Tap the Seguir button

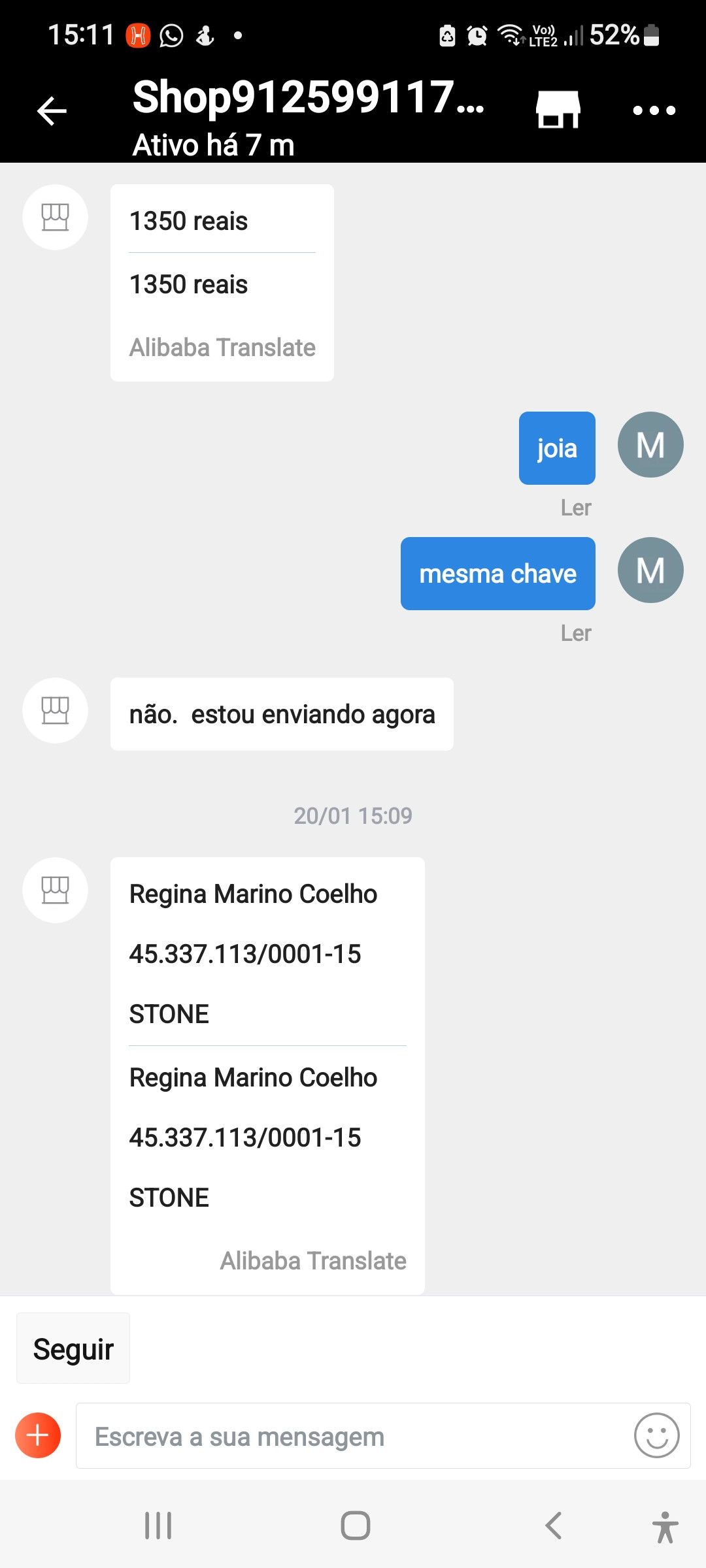click(x=73, y=1349)
